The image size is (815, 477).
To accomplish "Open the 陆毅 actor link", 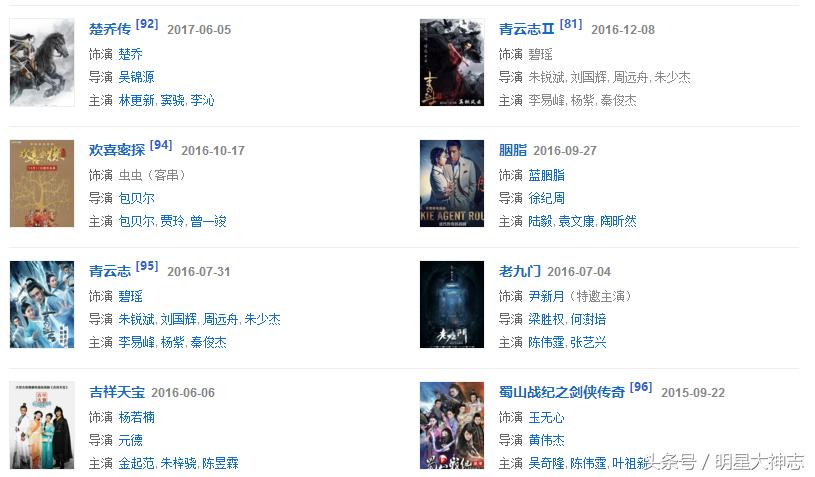I will tap(540, 221).
